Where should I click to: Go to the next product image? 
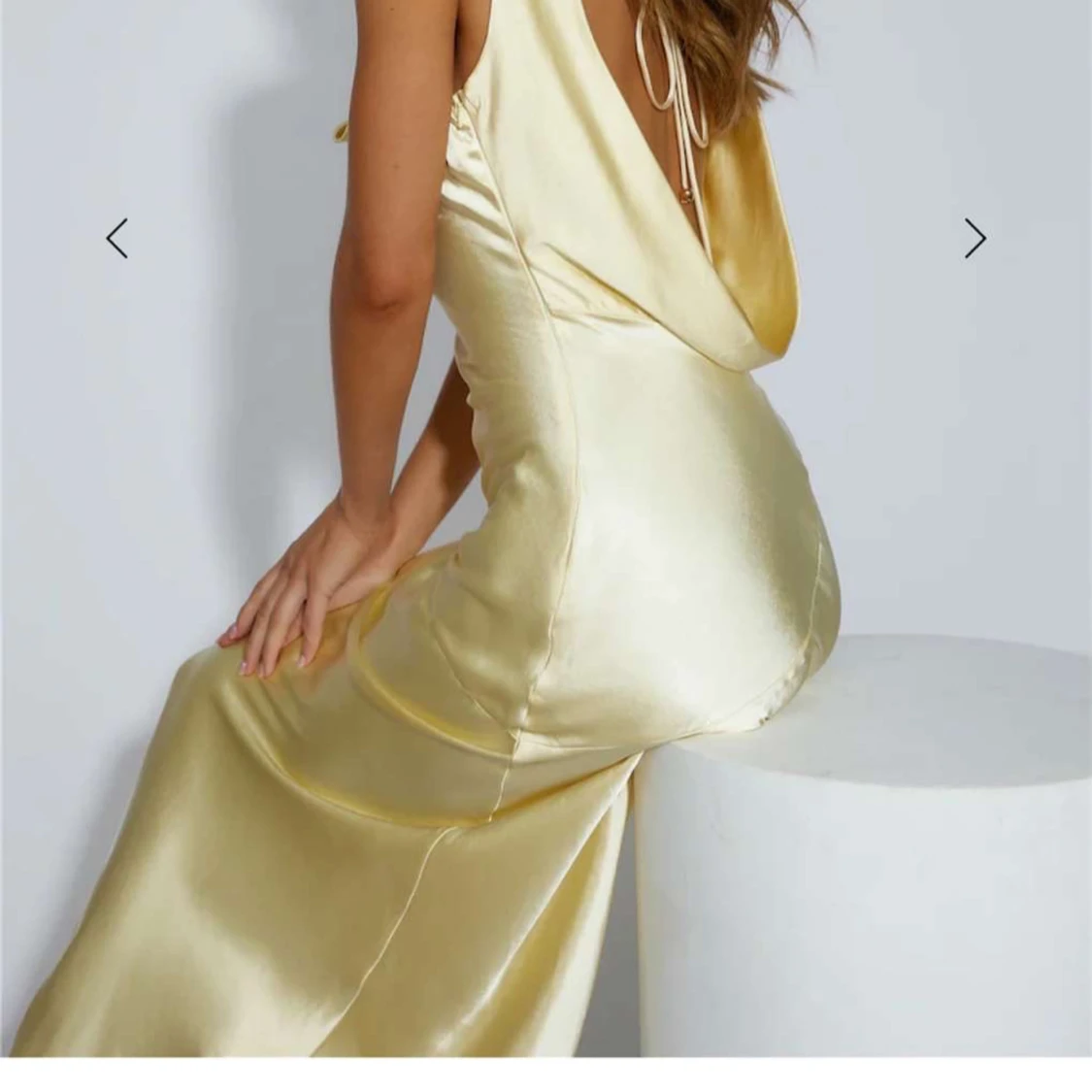[975, 239]
